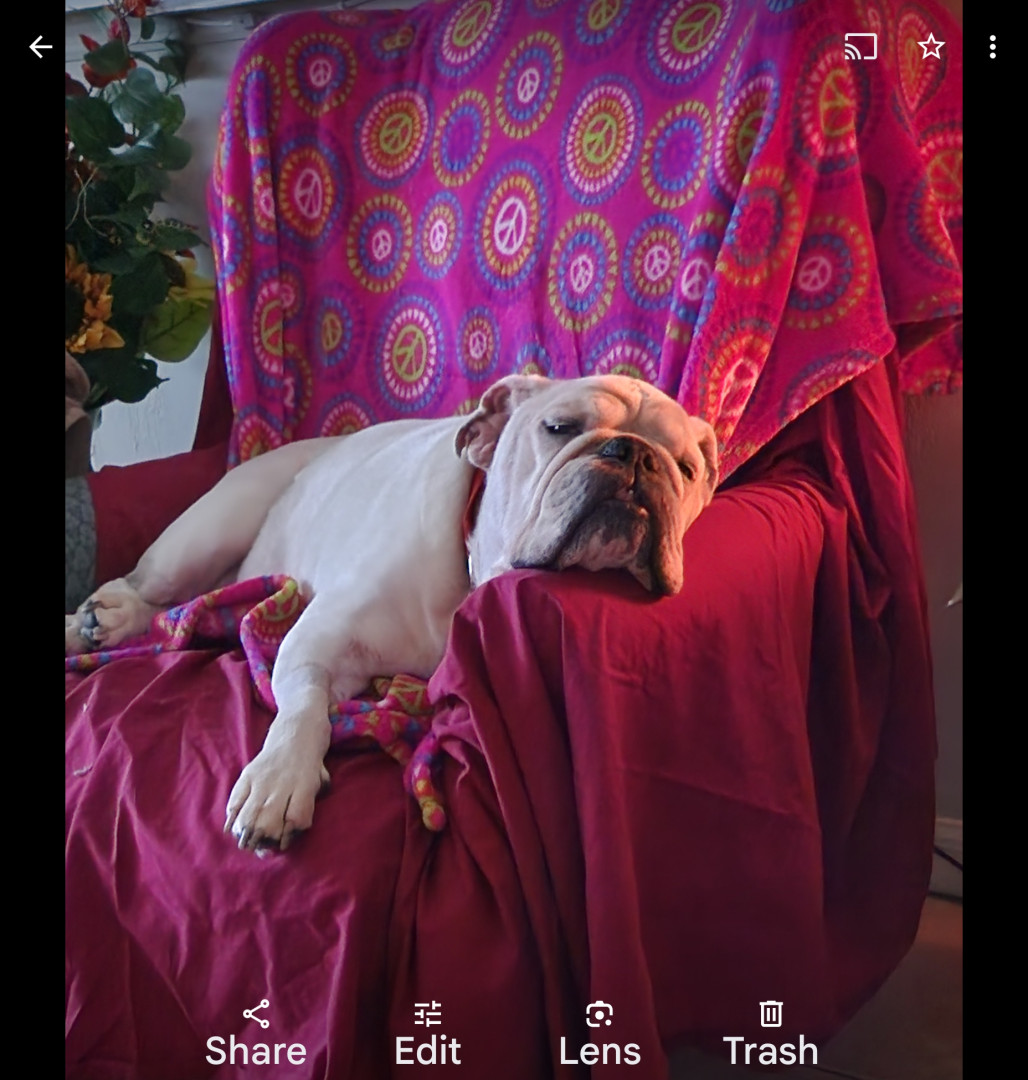Search the photo with Lens
The image size is (1028, 1080).
click(x=599, y=1034)
